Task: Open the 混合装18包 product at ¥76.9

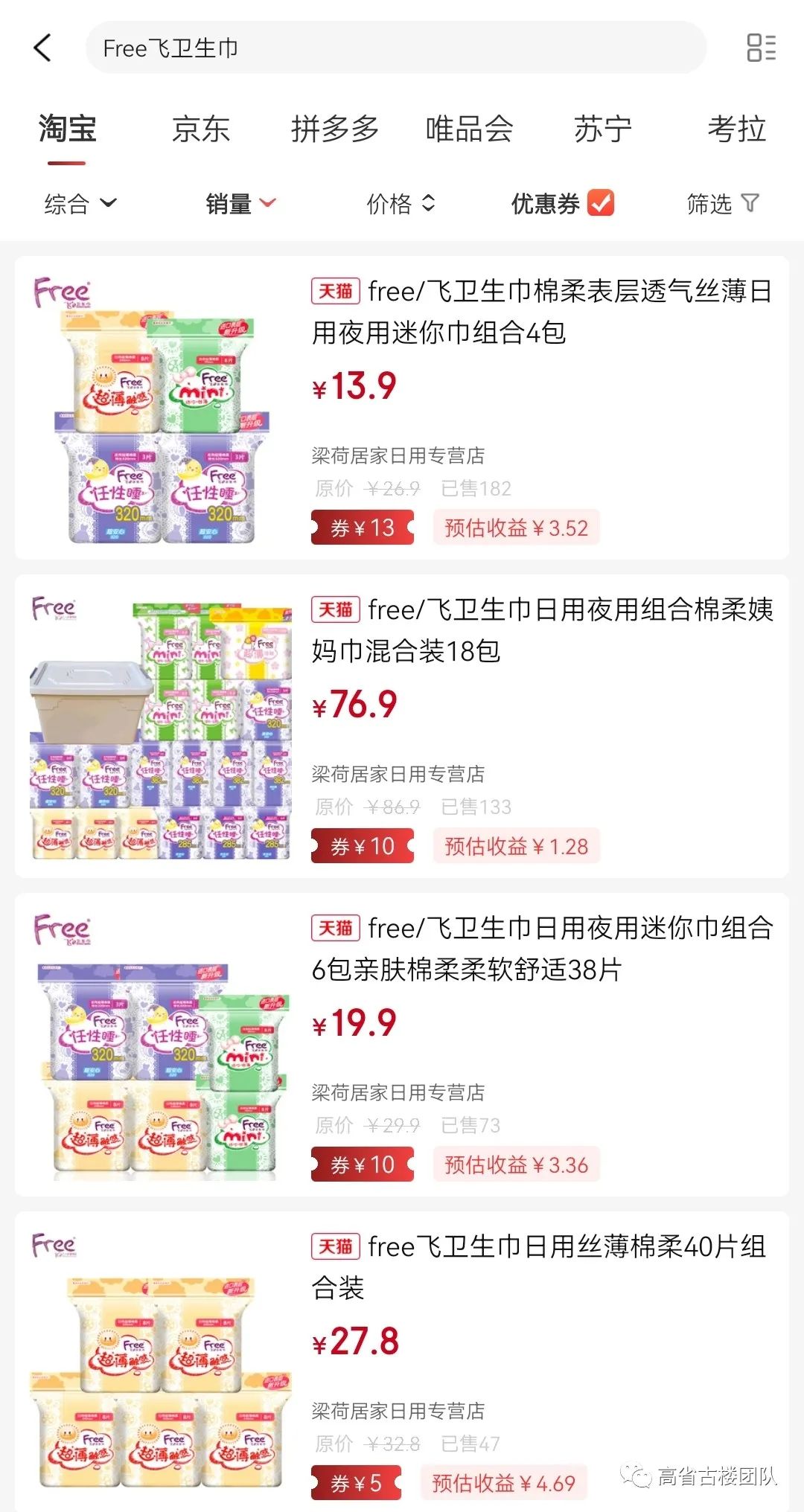Action: coord(541,630)
